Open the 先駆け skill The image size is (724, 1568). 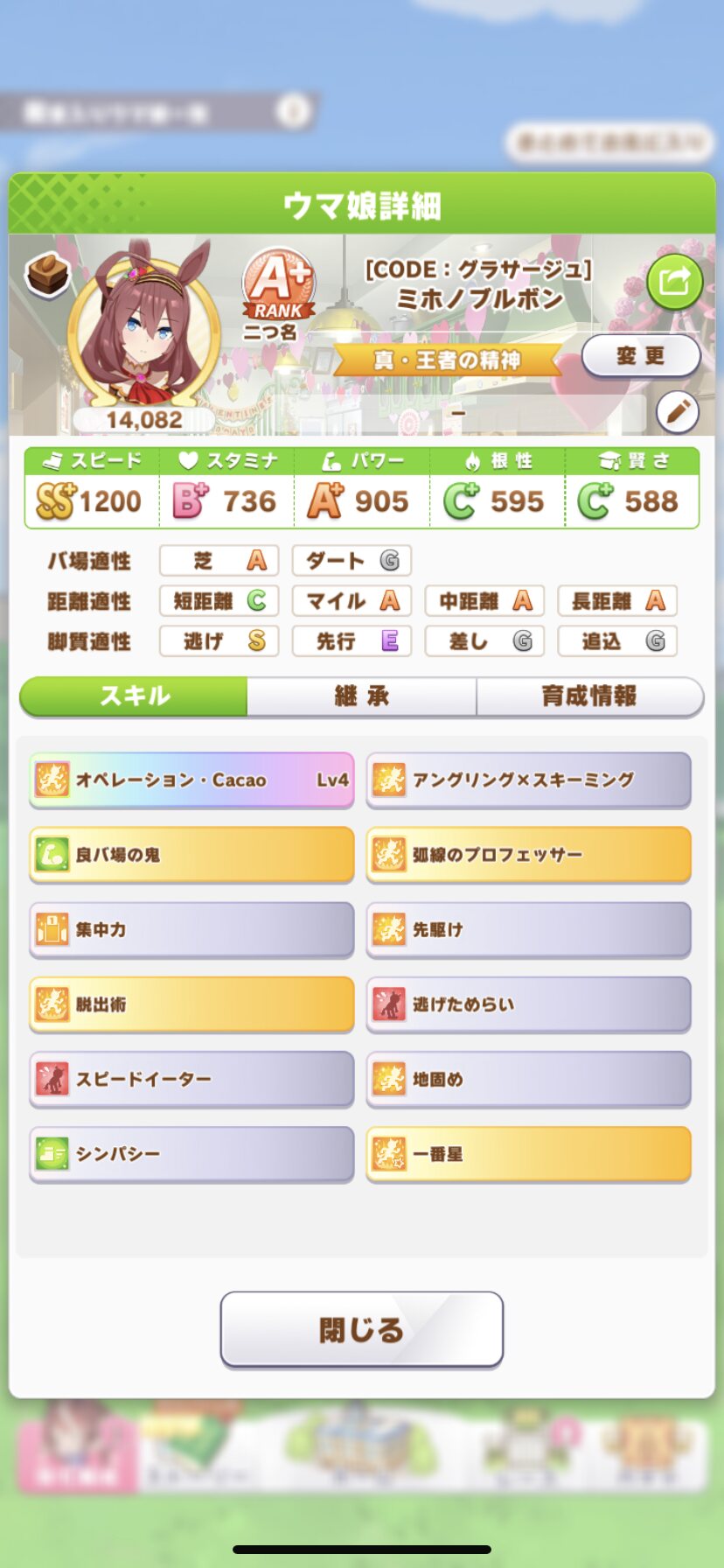528,929
